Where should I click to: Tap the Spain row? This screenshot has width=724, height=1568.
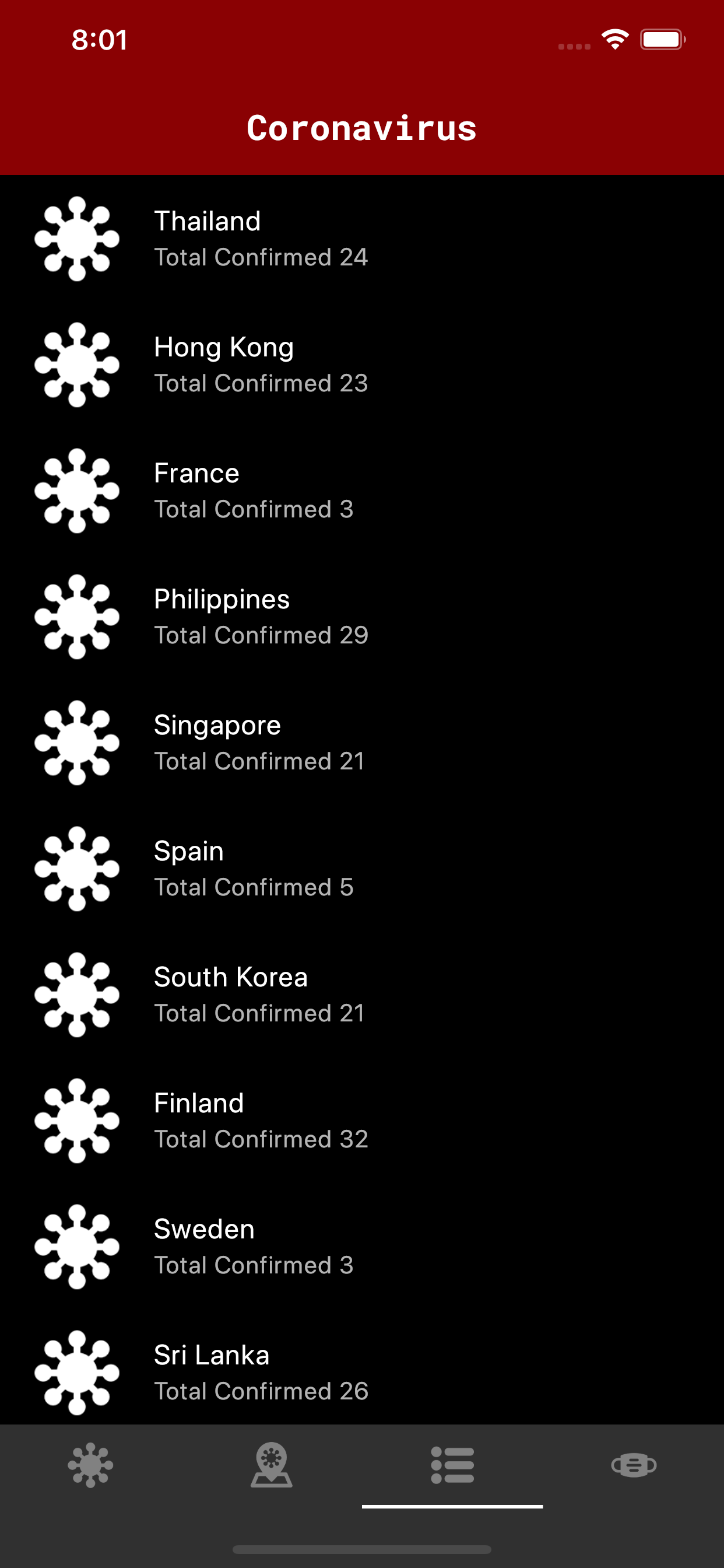(362, 869)
